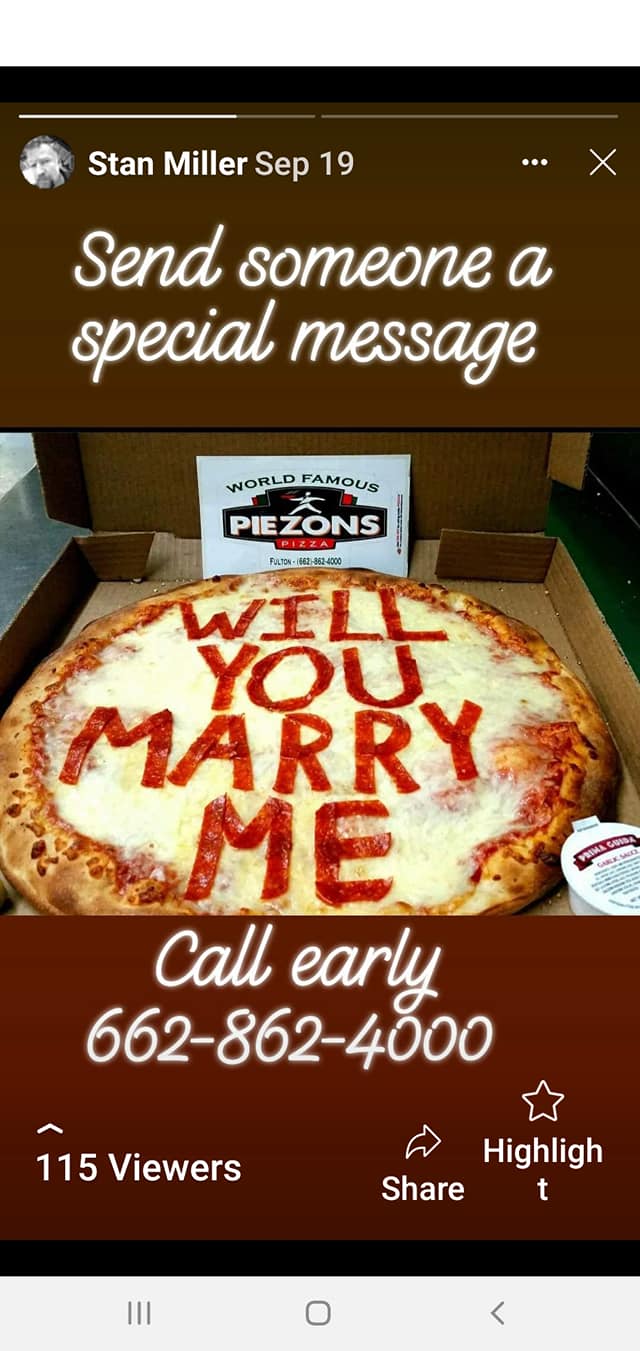Screen dimensions: 640x1351
Task: Open Stan Miller's profile name
Action: 167,163
